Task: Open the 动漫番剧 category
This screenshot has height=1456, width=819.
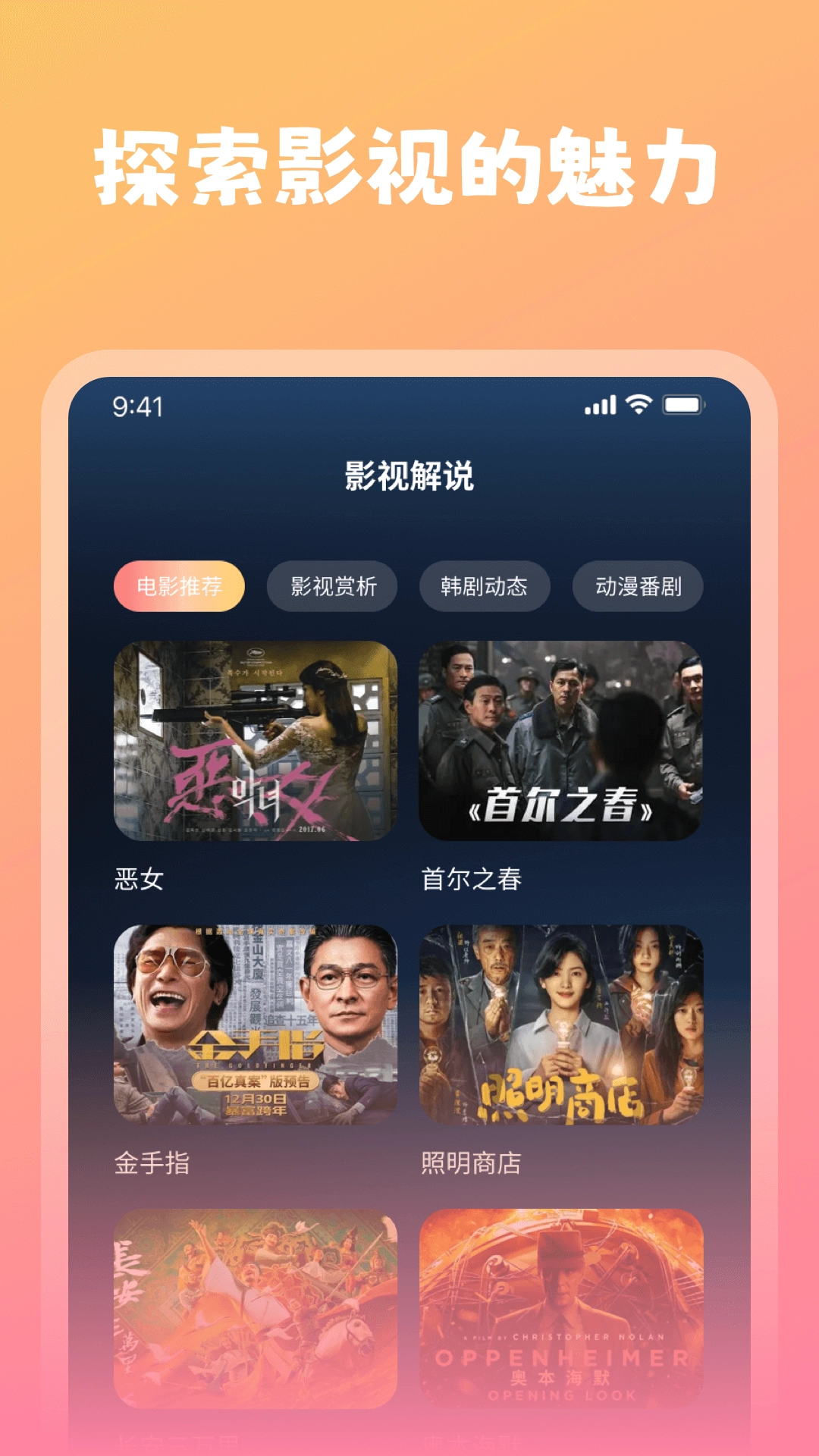Action: coord(638,586)
